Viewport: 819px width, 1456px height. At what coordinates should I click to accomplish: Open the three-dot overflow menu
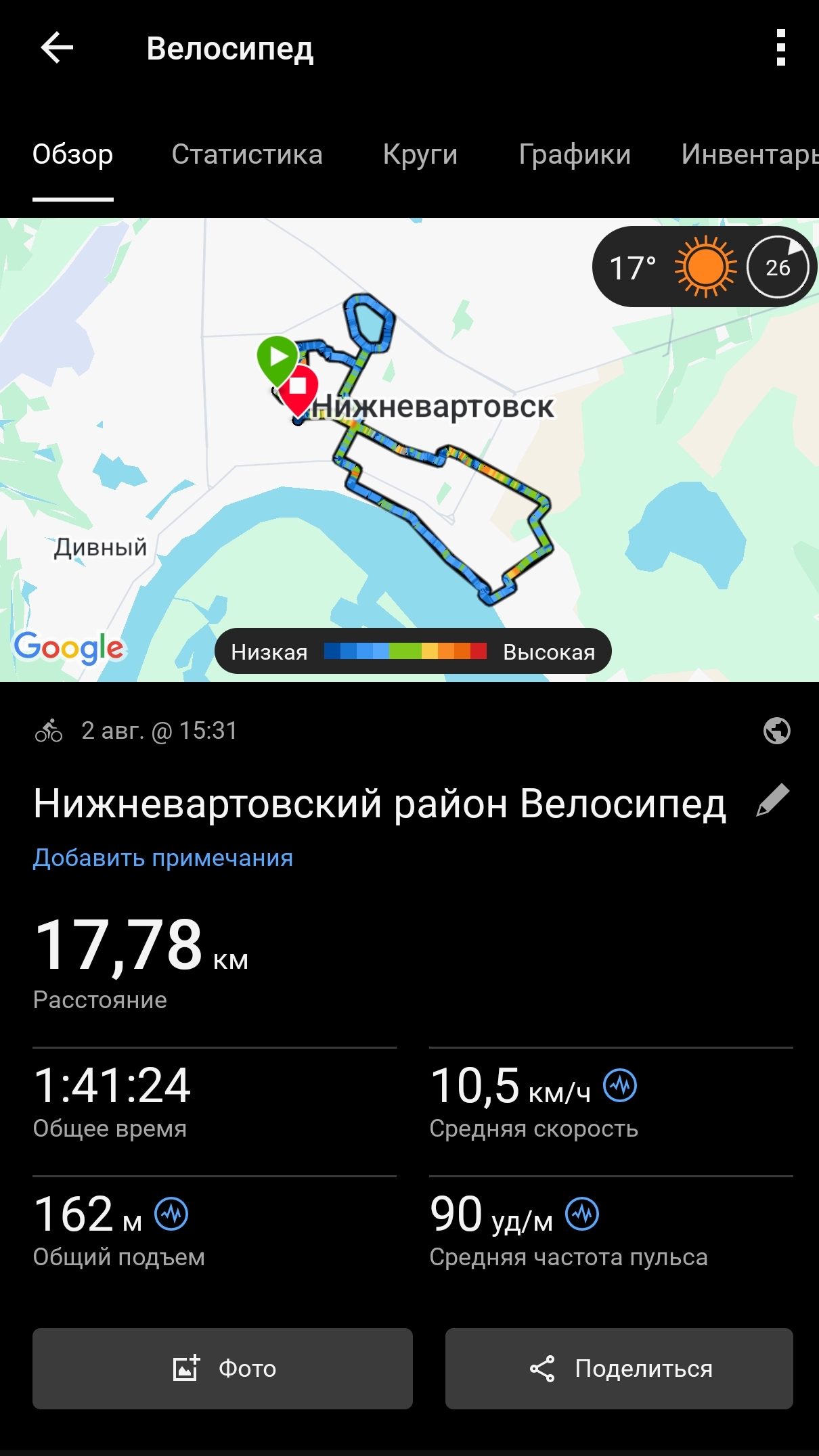tap(780, 48)
